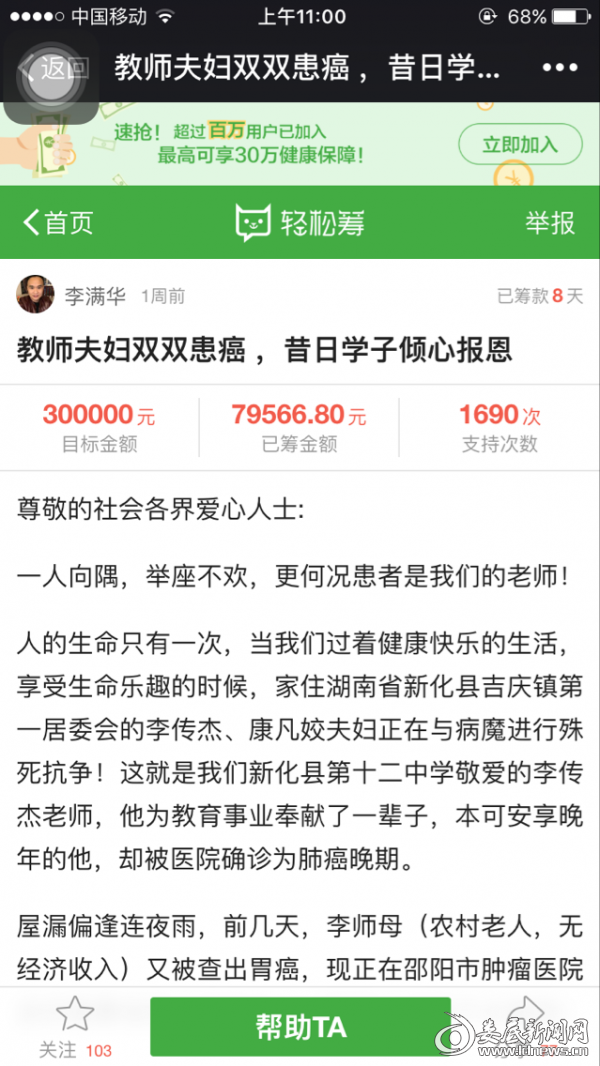600x1066 pixels.
Task: Share this campaign via arrow icon
Action: pos(527,1014)
